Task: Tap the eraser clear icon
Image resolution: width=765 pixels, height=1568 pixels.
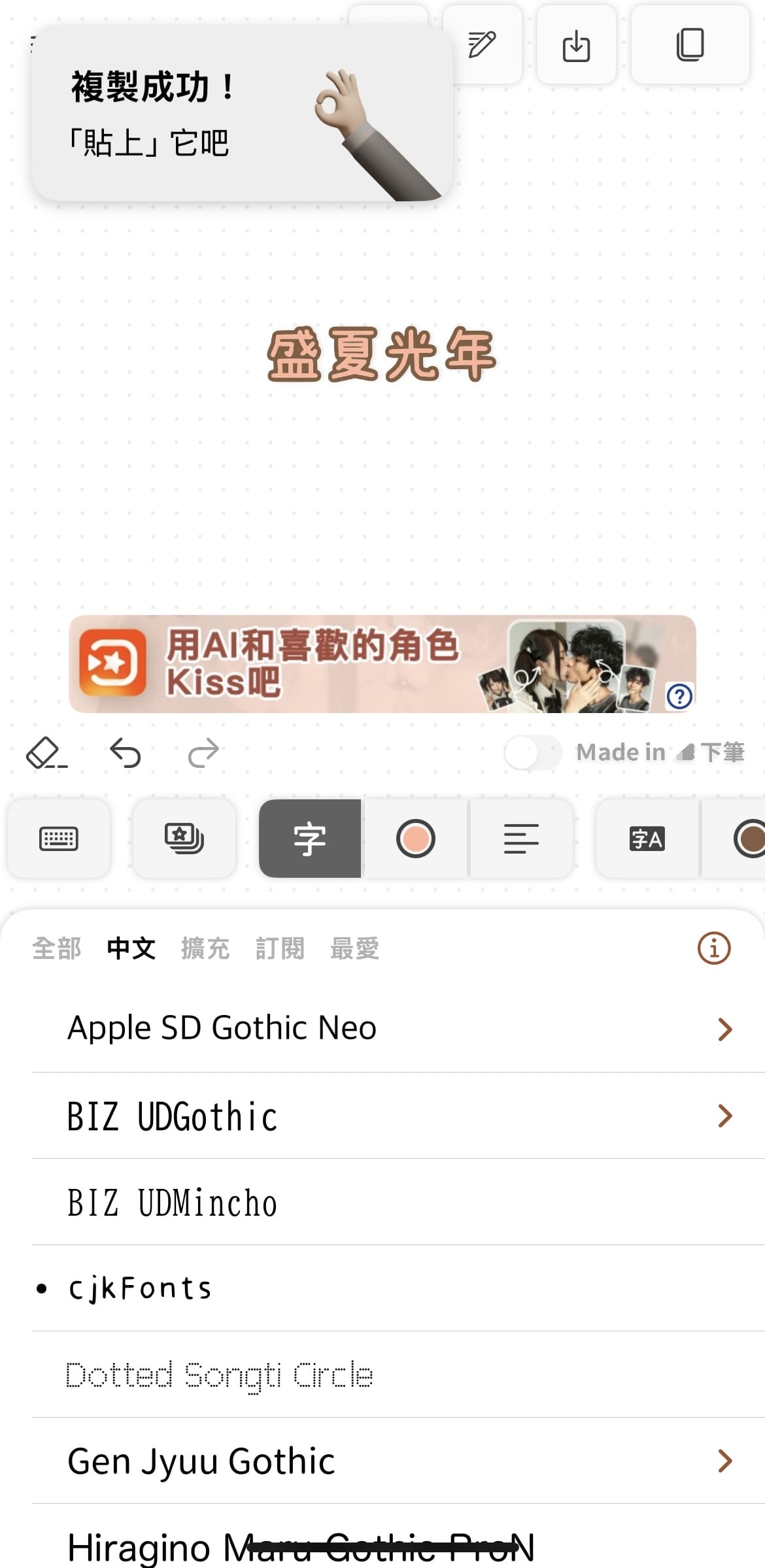Action: pos(46,753)
